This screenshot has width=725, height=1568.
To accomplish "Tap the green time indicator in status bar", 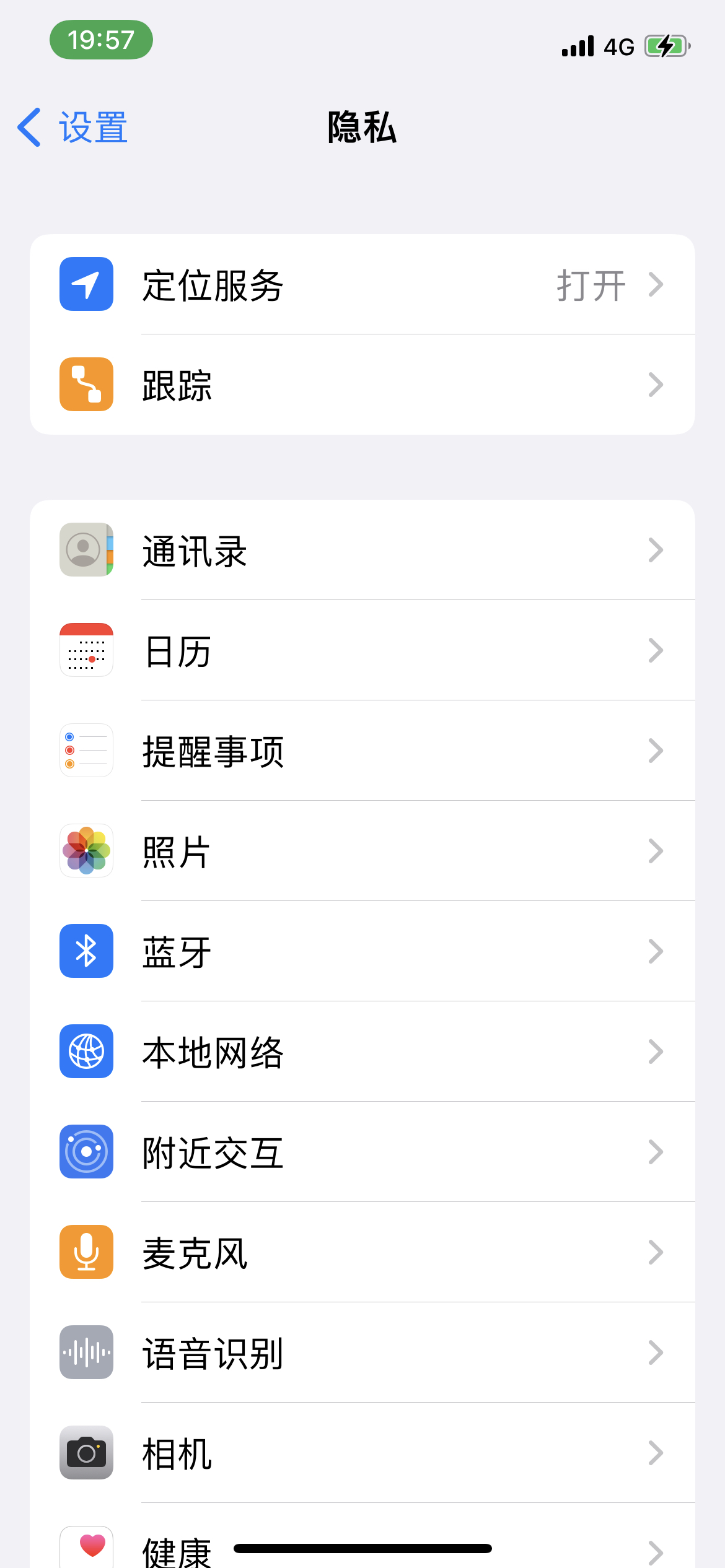I will (x=101, y=39).
